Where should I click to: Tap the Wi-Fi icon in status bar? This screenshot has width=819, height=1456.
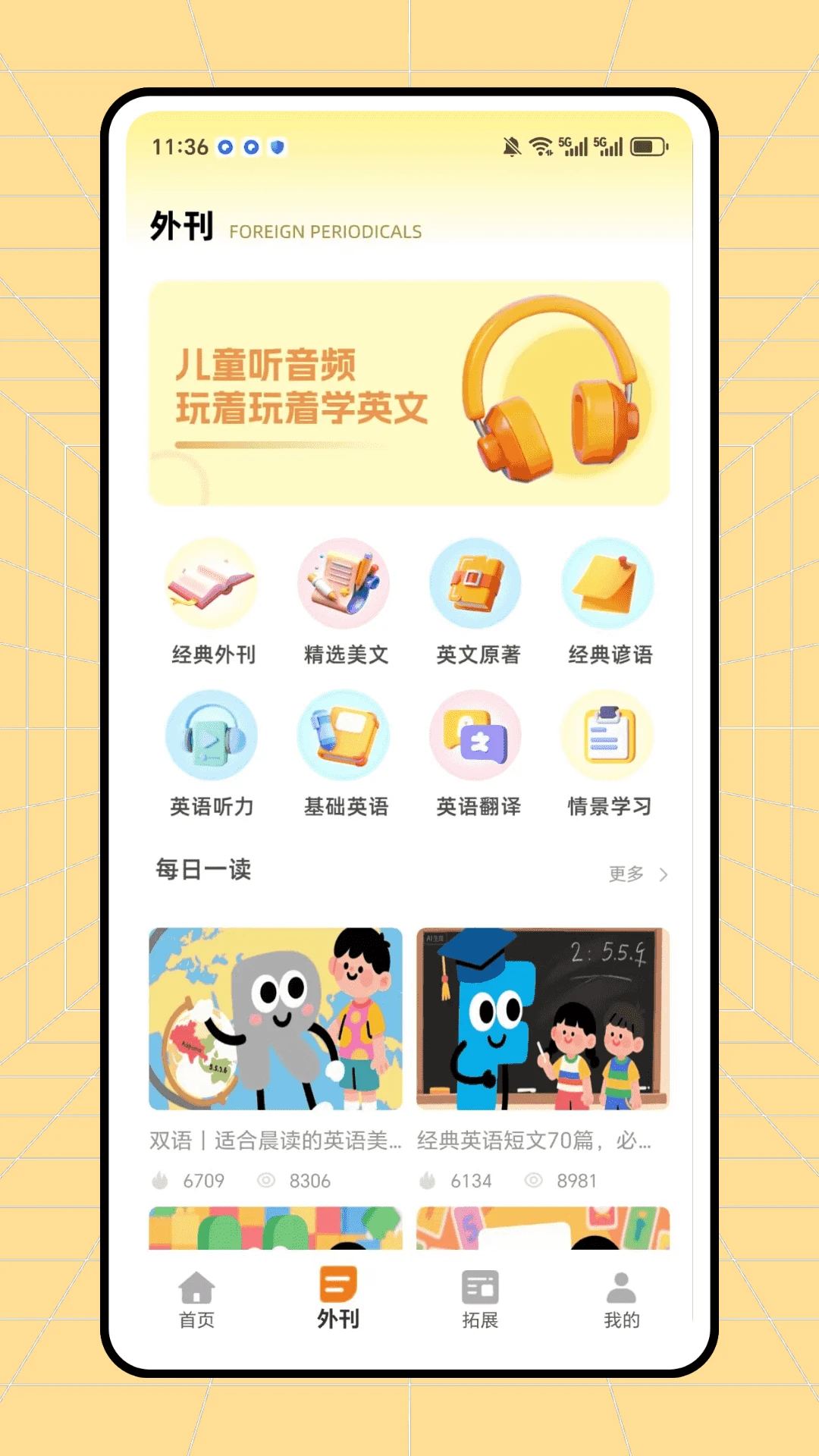point(539,145)
